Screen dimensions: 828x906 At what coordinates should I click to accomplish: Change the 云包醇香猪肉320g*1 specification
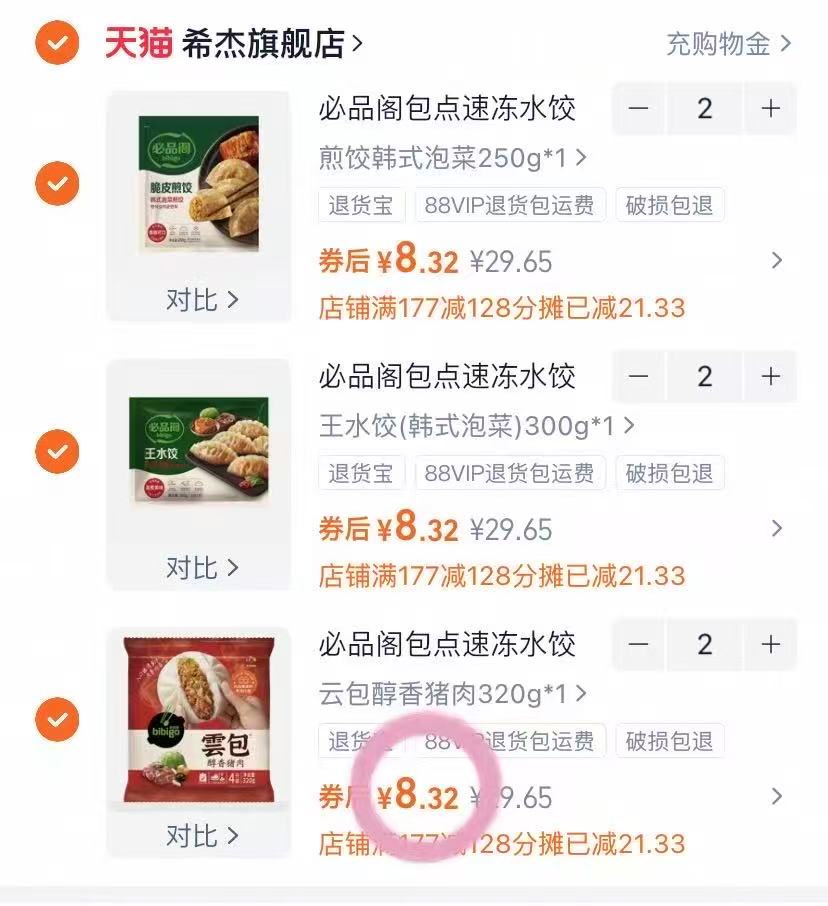click(x=452, y=694)
